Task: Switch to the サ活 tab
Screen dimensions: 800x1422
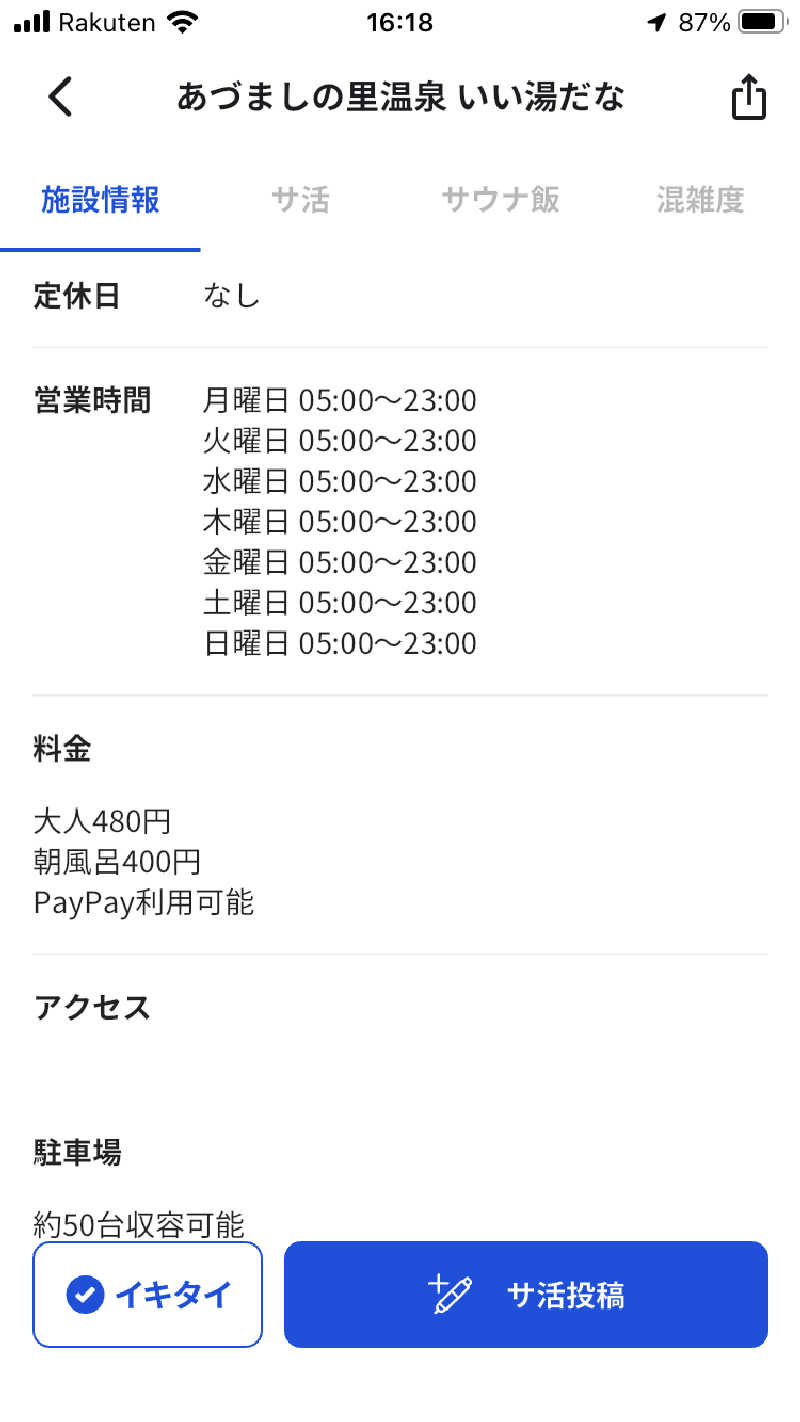Action: click(x=300, y=200)
